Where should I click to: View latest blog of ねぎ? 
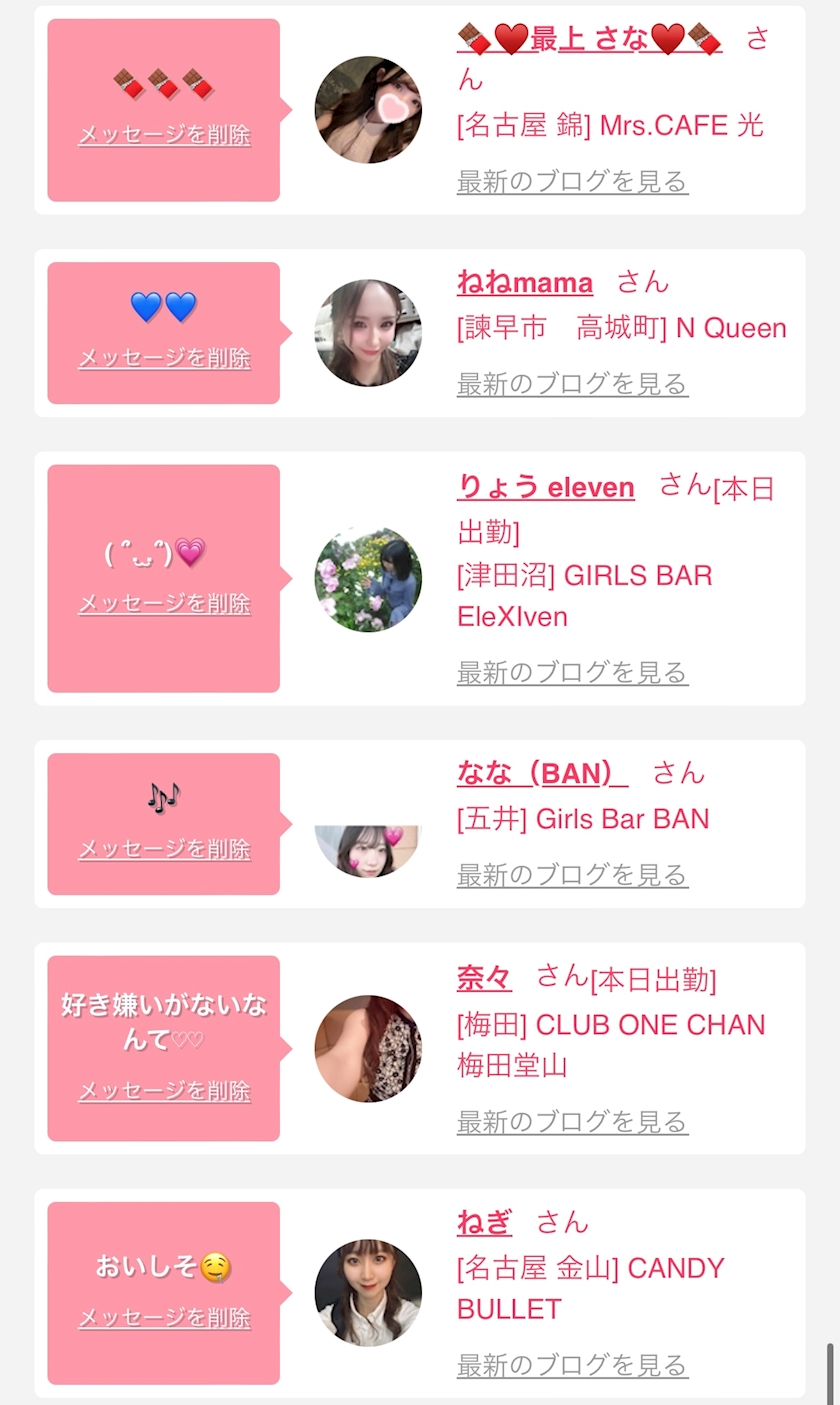572,1365
